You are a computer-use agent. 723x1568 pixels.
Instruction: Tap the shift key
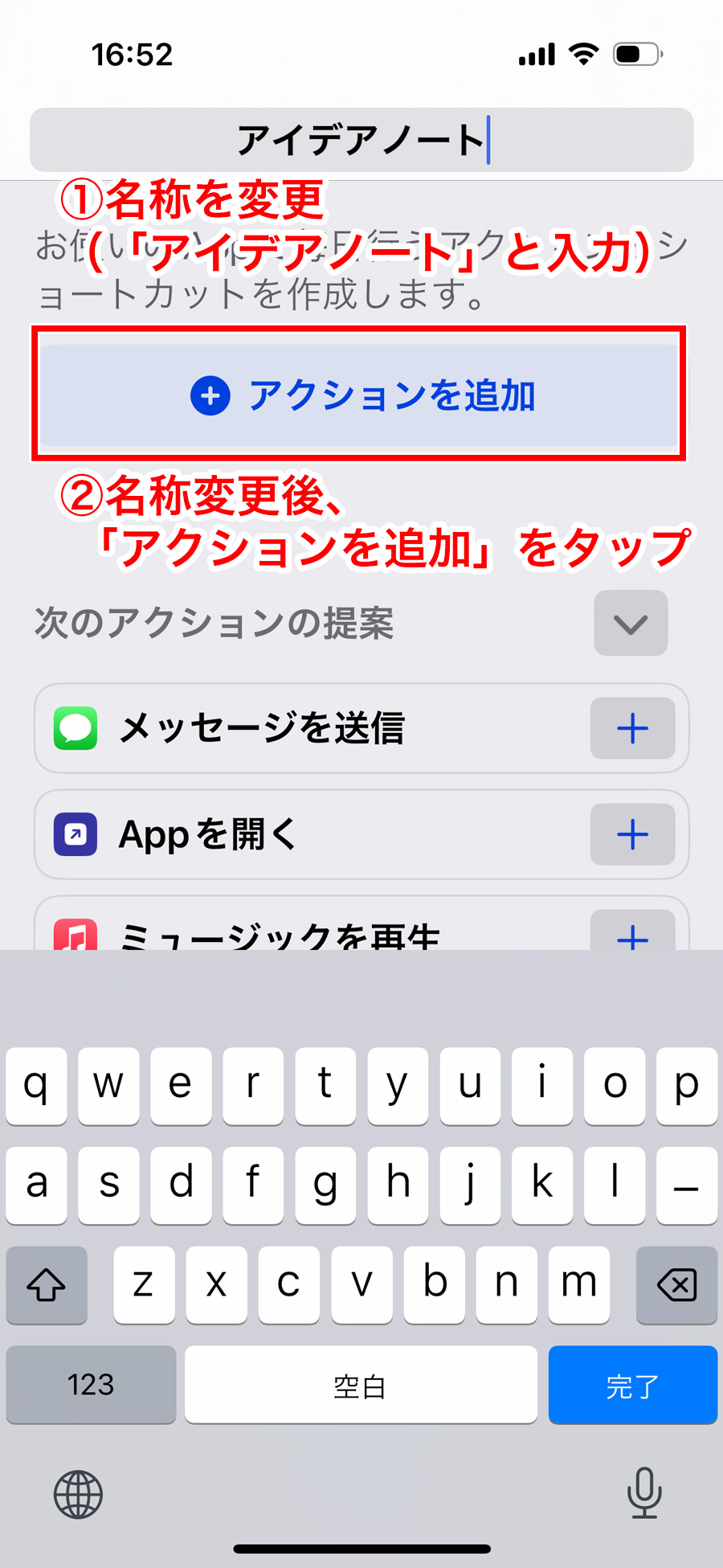tap(47, 1284)
